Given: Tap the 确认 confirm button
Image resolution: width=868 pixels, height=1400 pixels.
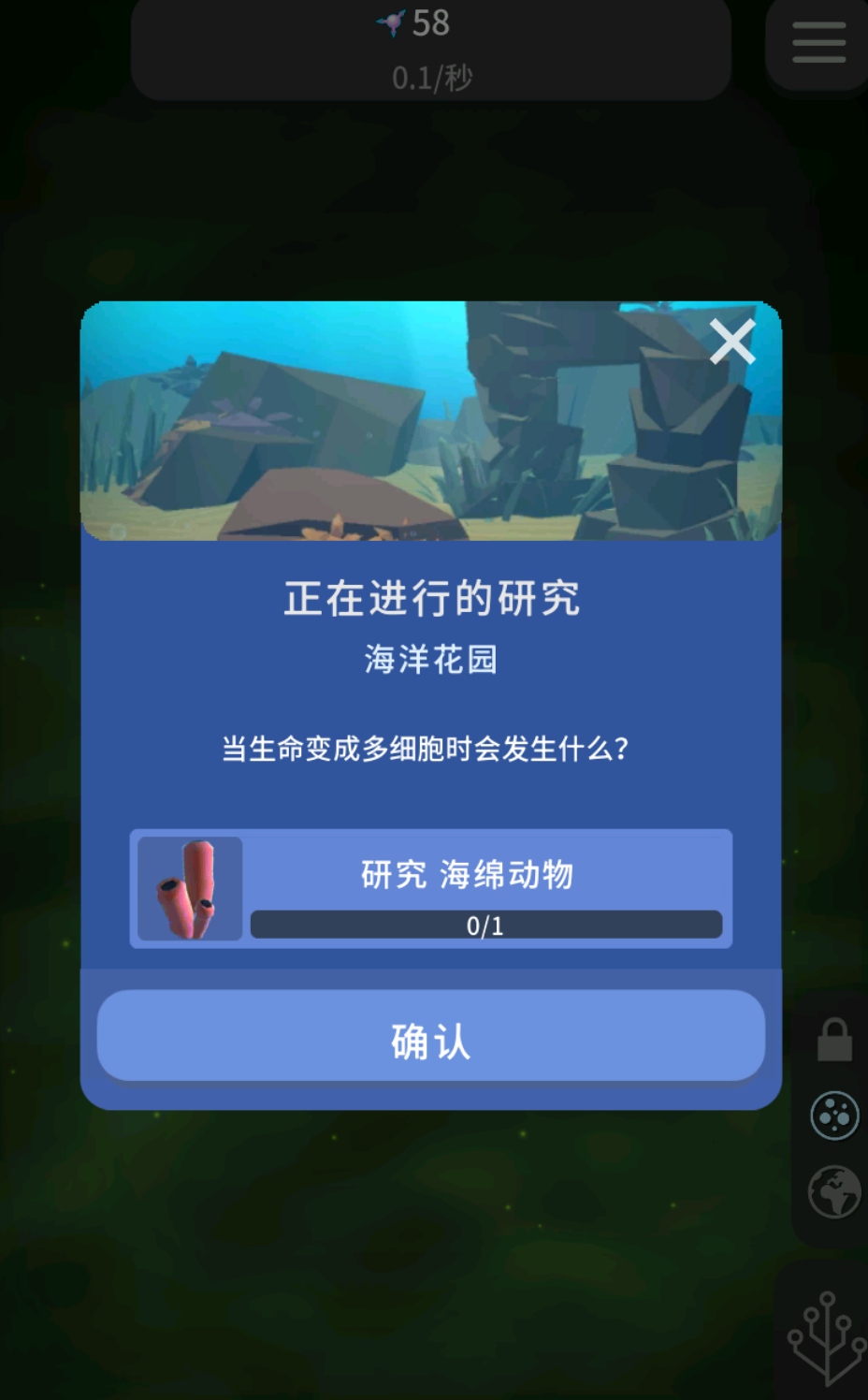Looking at the screenshot, I should coord(431,1037).
